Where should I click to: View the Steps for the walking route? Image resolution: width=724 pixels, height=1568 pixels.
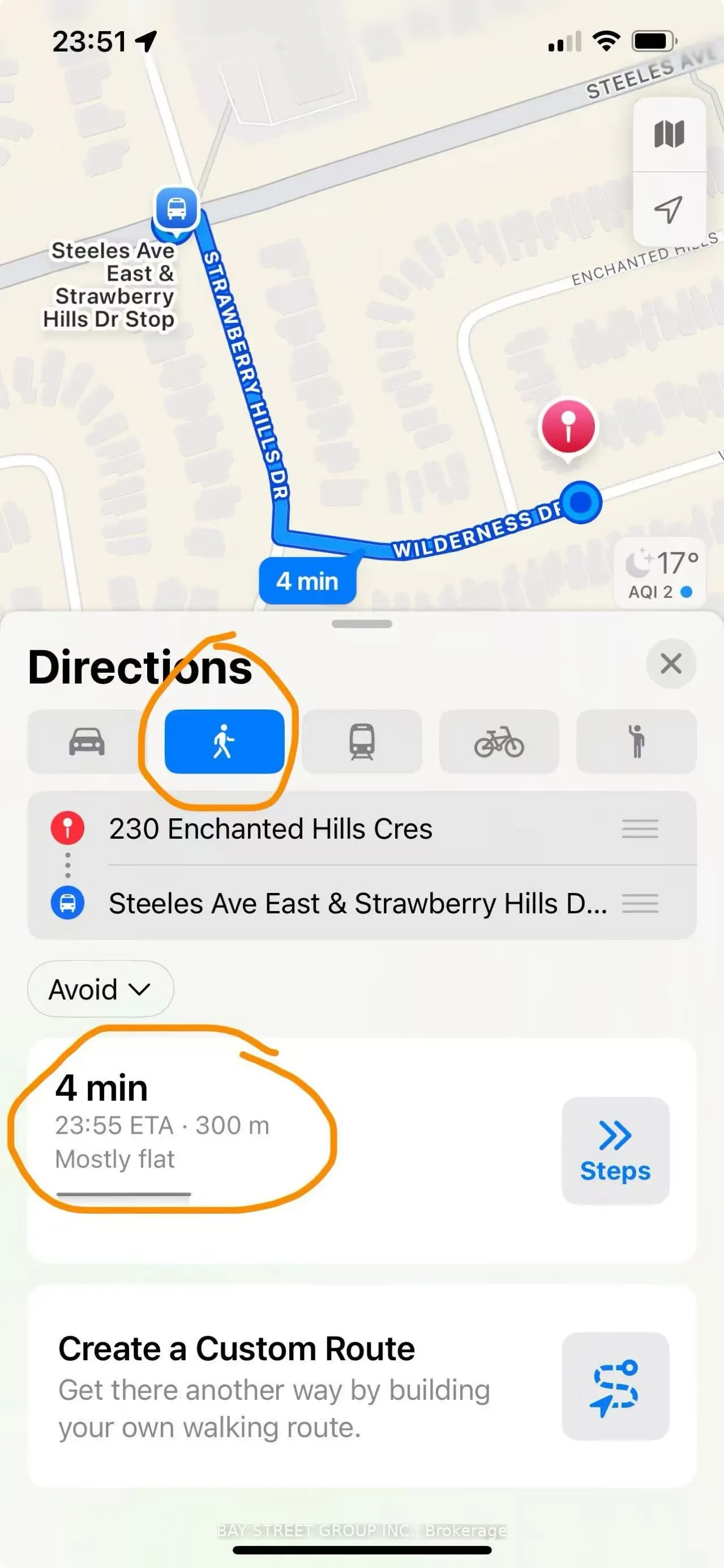(x=615, y=1150)
